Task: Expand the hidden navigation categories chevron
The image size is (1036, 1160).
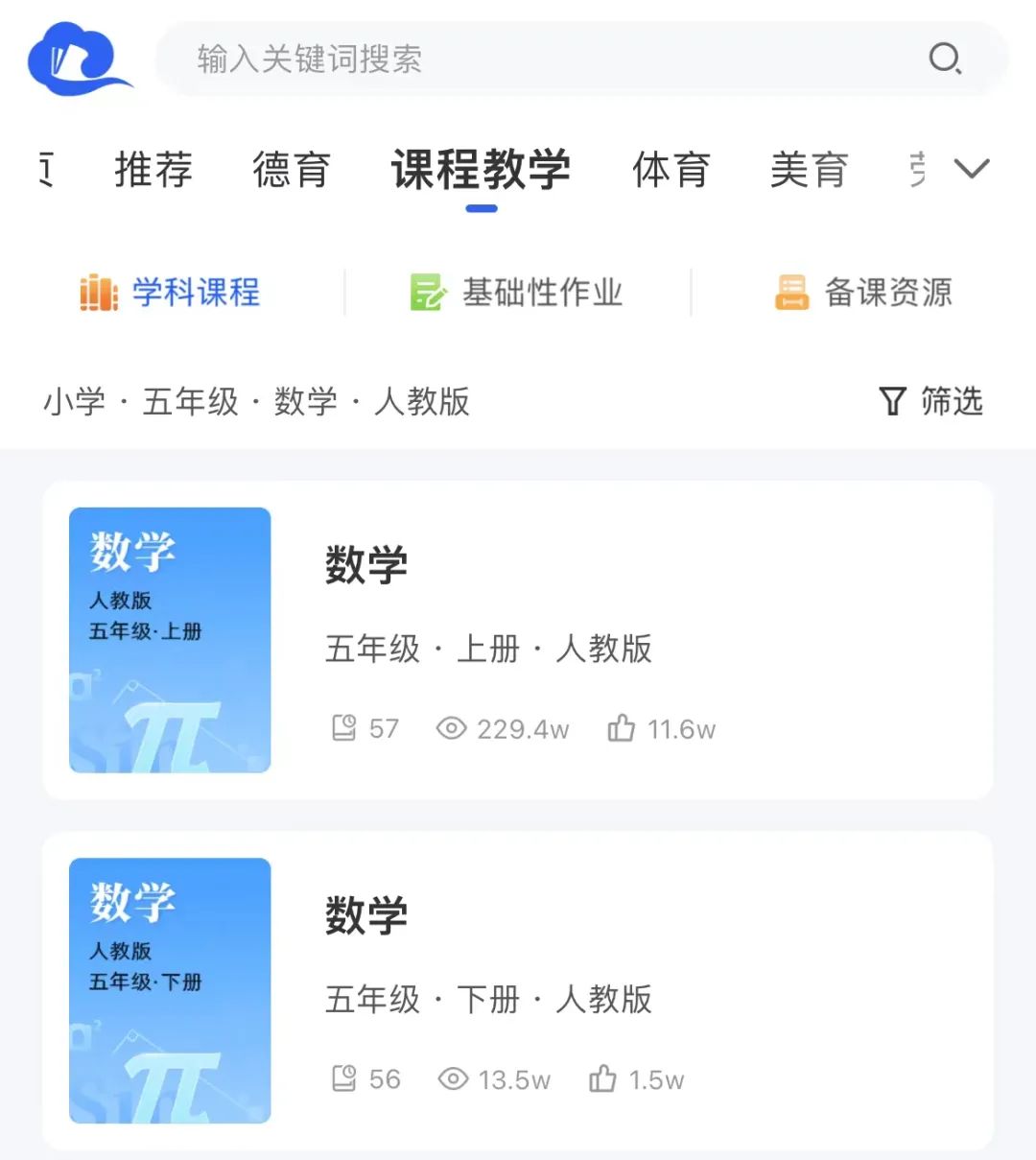Action: 972,169
